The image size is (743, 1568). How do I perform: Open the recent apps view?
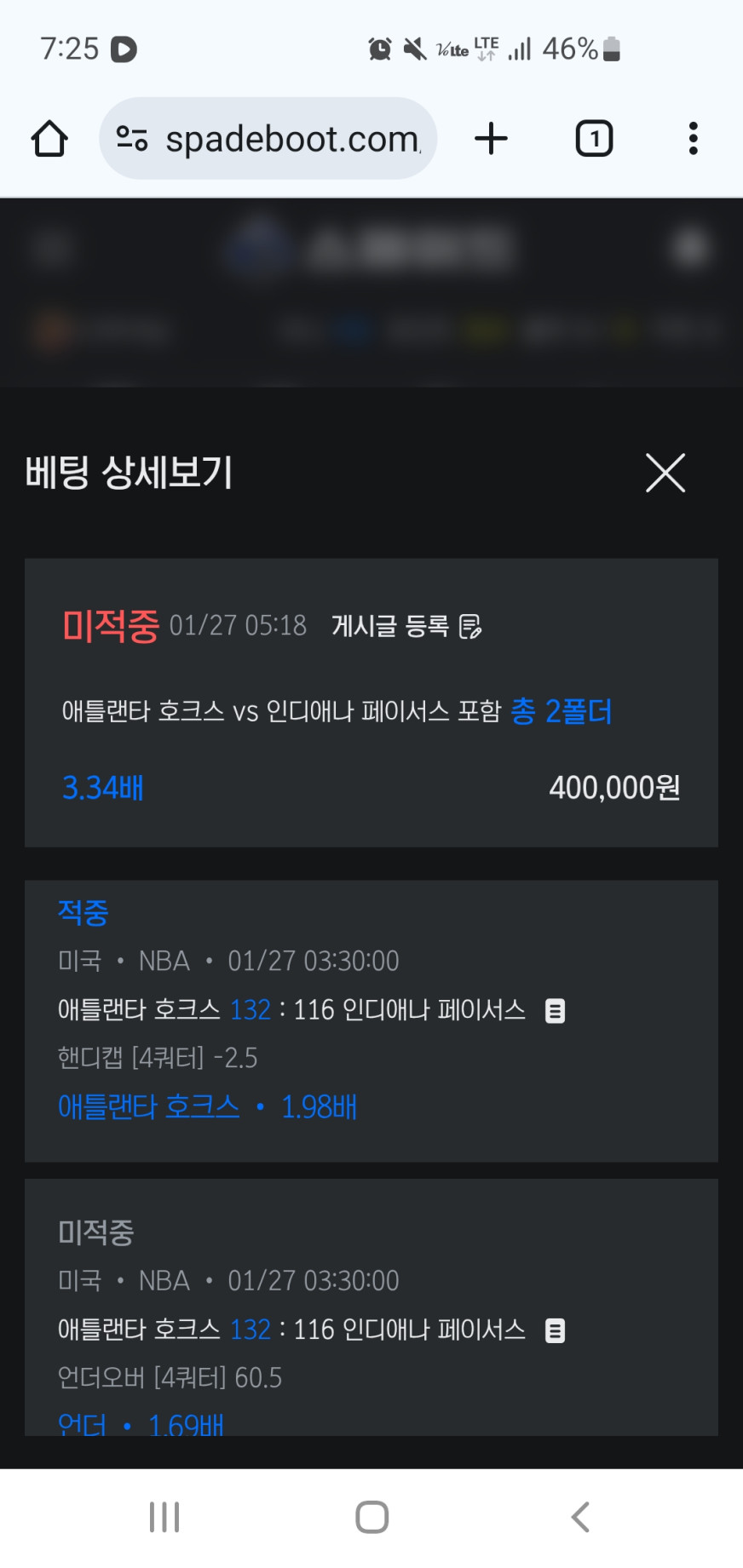[x=164, y=1517]
